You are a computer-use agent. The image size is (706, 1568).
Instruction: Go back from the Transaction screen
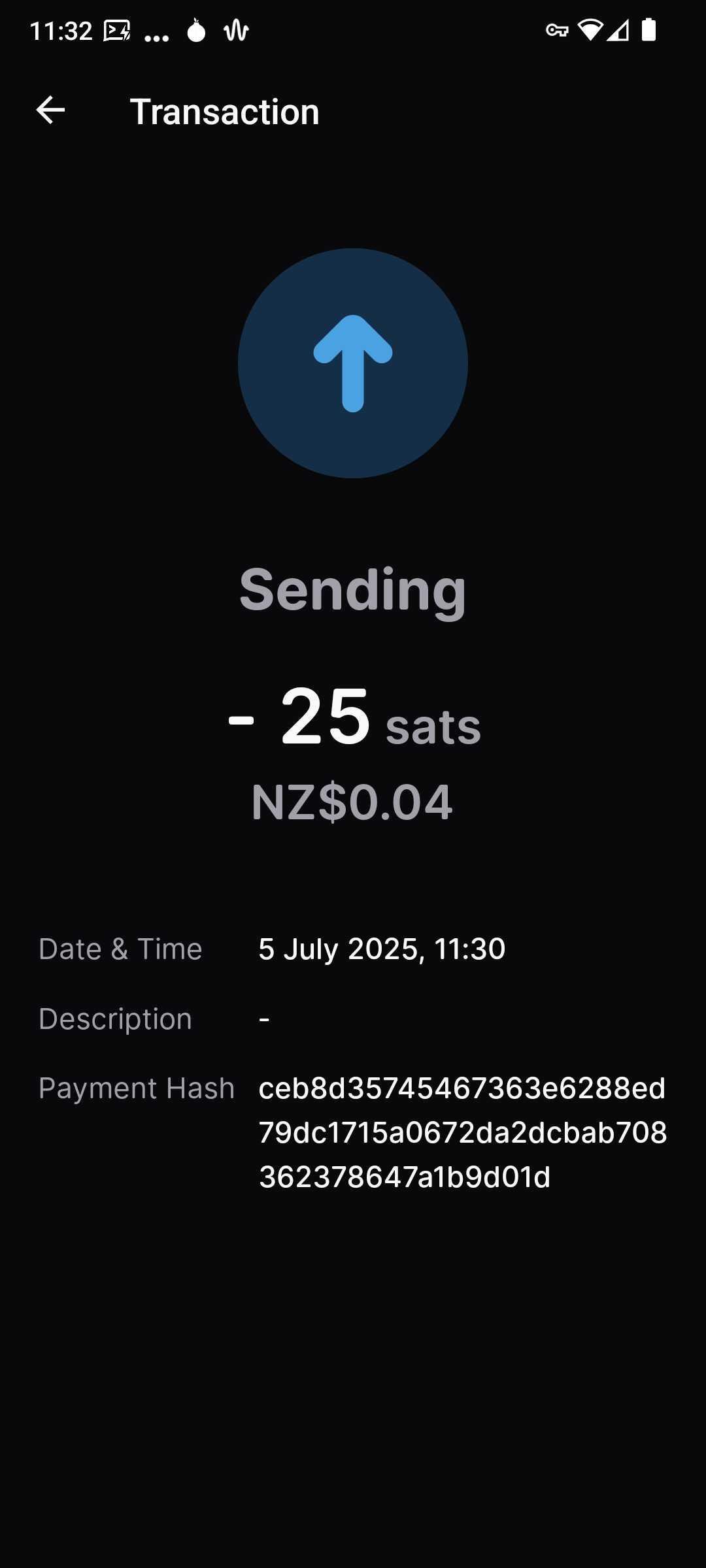pos(50,110)
